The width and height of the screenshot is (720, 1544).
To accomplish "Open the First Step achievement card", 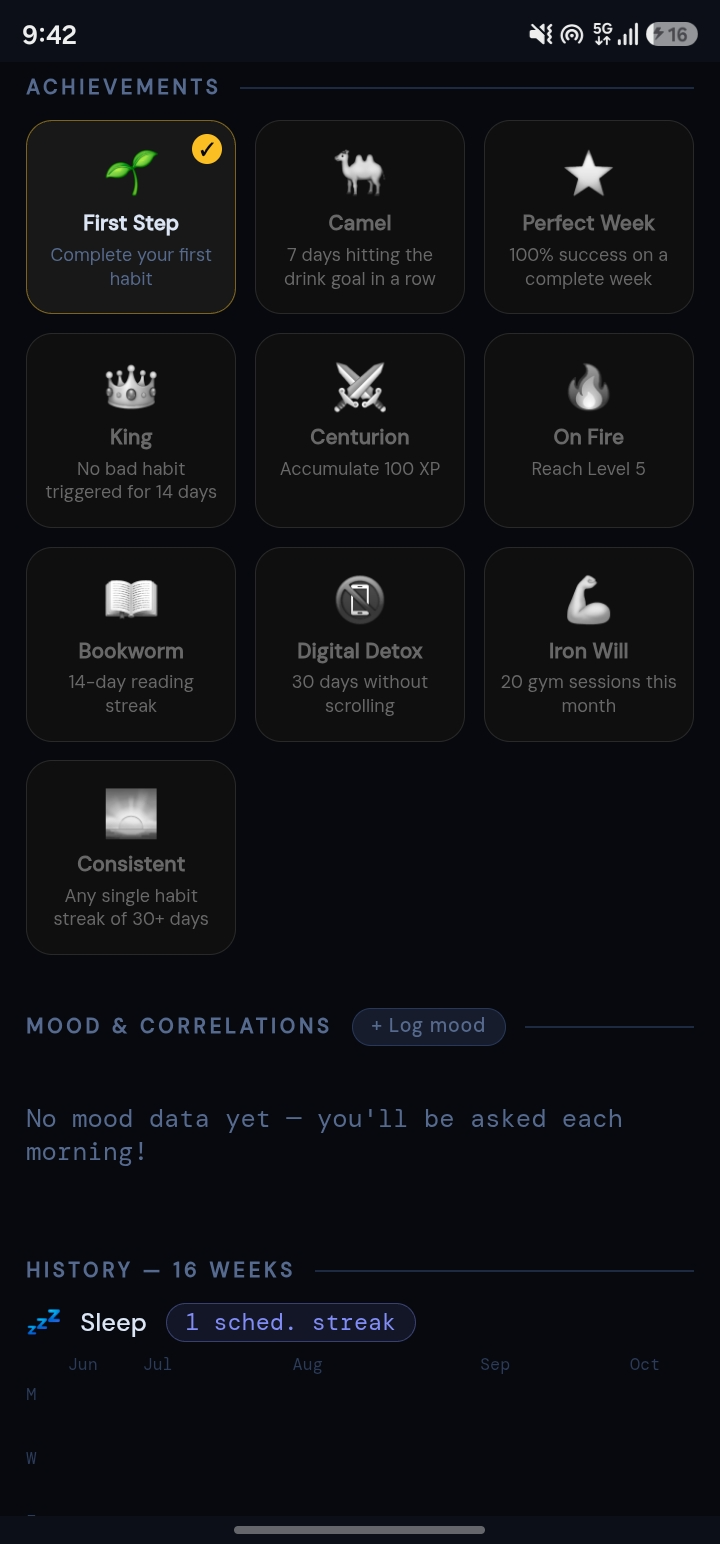I will [x=131, y=217].
